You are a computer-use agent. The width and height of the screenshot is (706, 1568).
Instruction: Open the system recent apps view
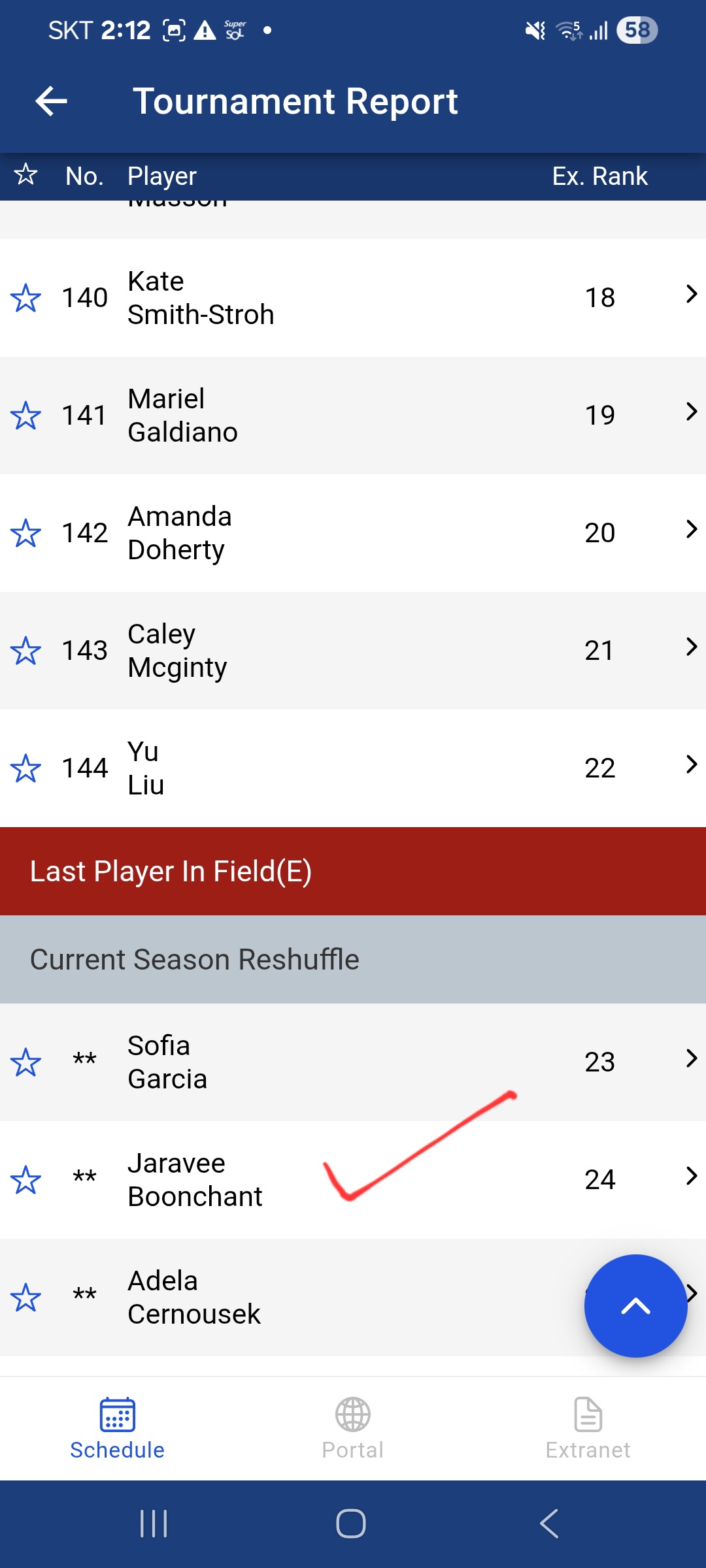click(x=154, y=1524)
